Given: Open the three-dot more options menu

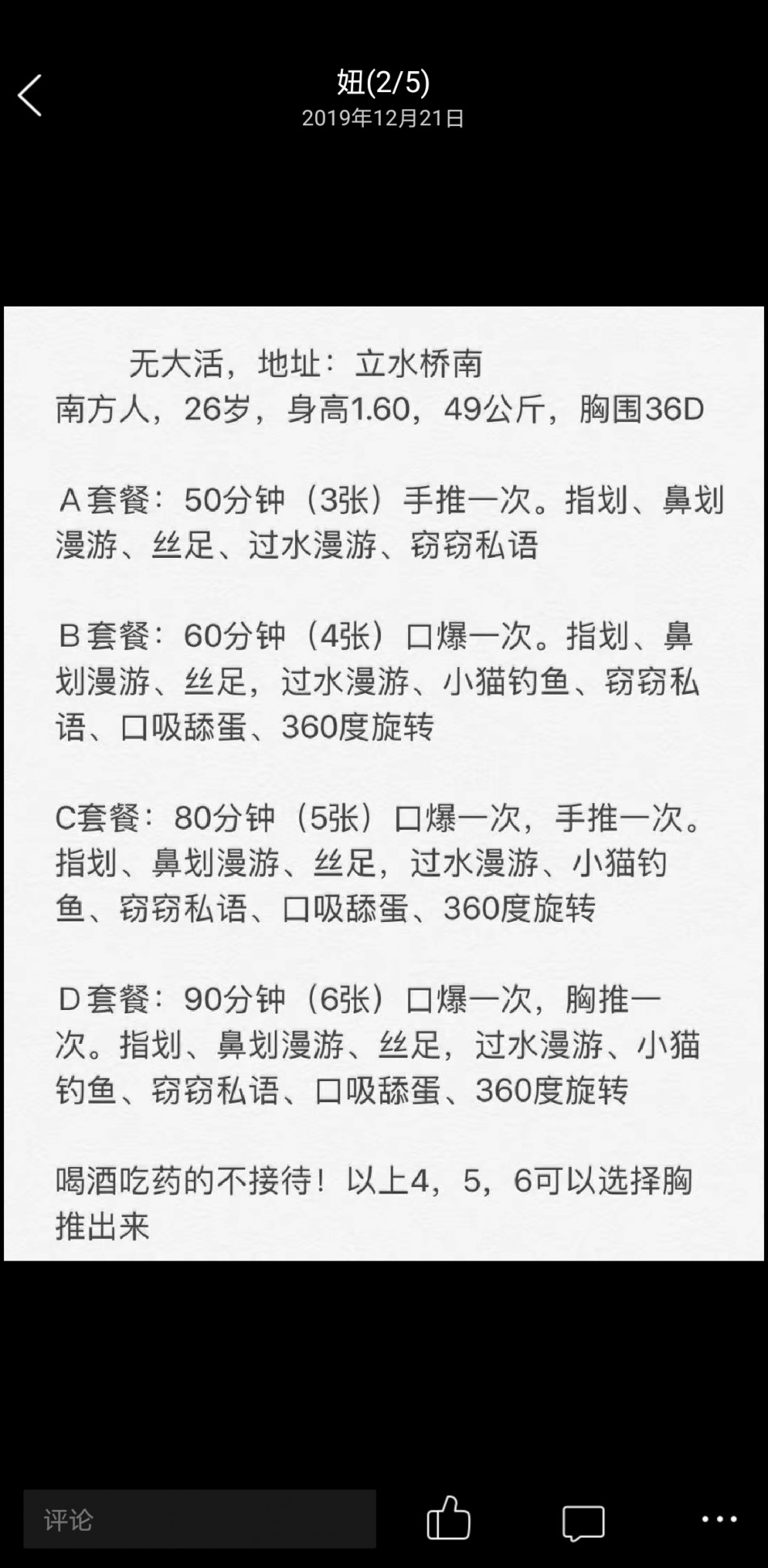Looking at the screenshot, I should (719, 1519).
